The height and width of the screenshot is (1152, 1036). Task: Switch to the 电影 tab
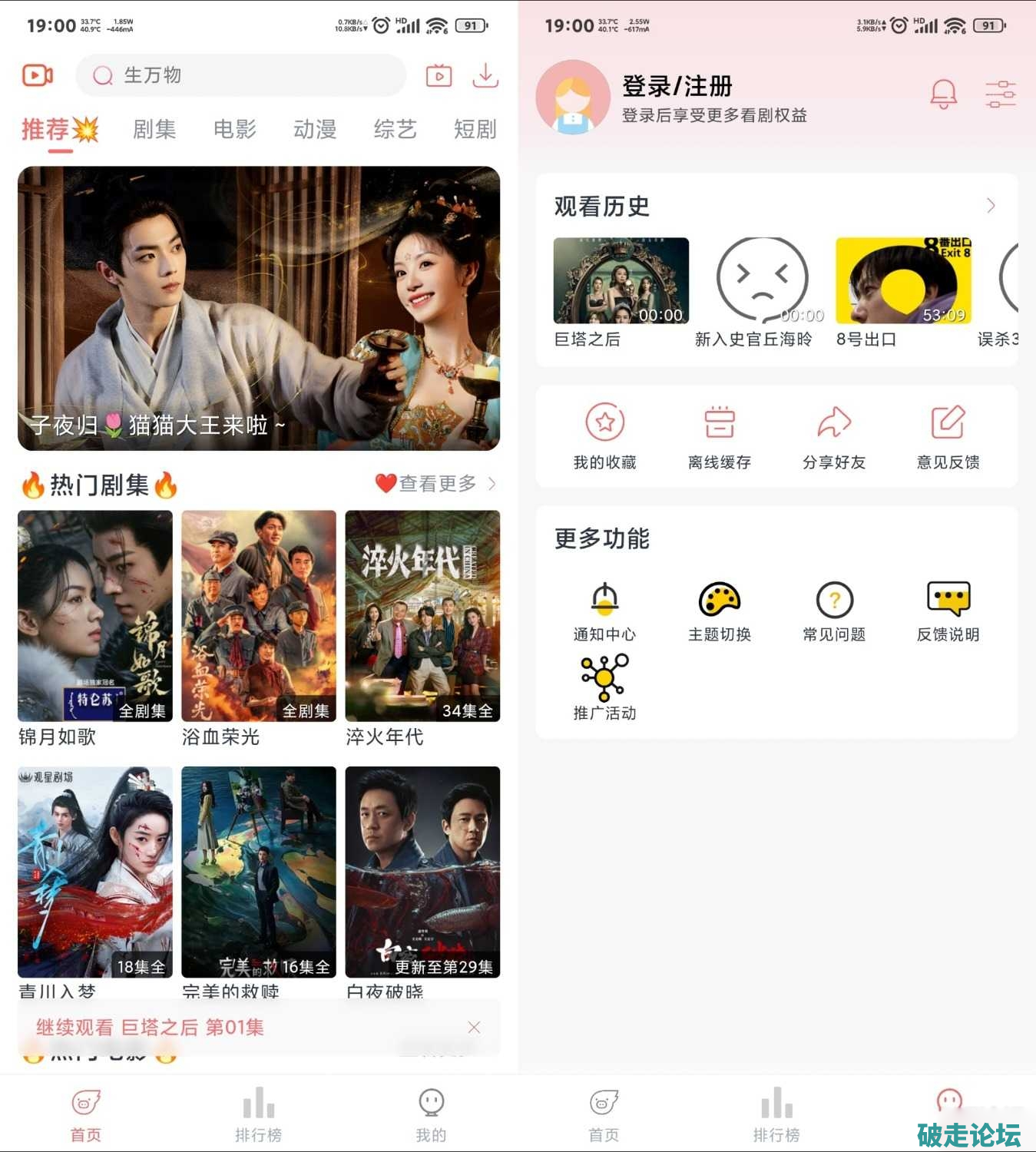pyautogui.click(x=235, y=129)
